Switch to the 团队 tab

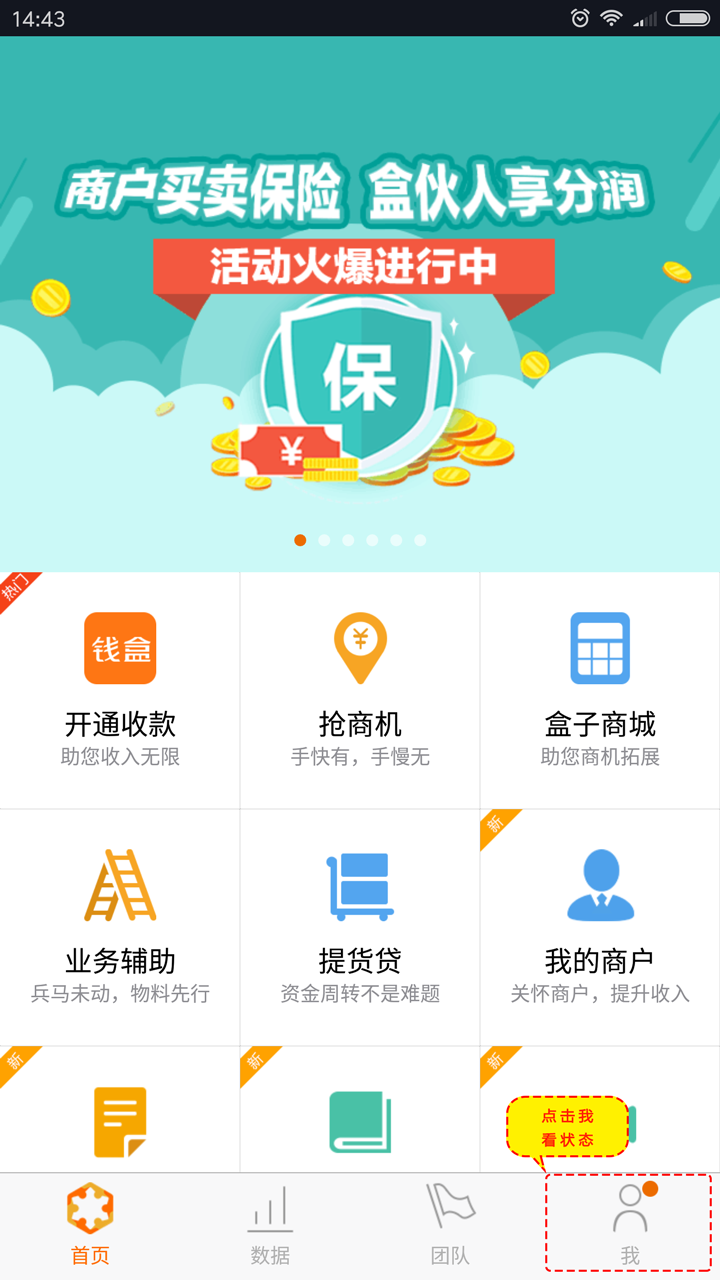[450, 1226]
